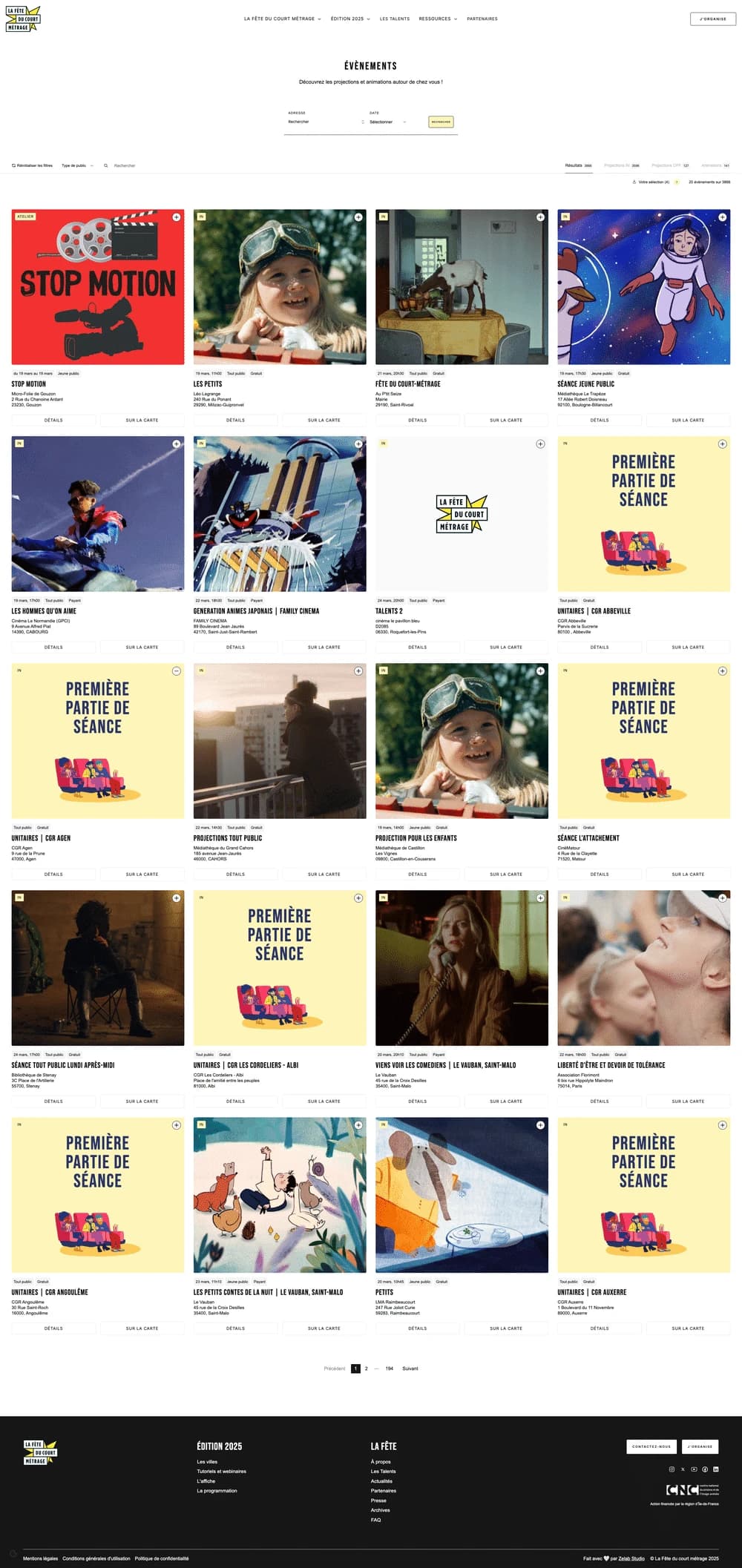Switch to the Animations tab
Viewport: 742px width, 1568px height.
pyautogui.click(x=715, y=165)
